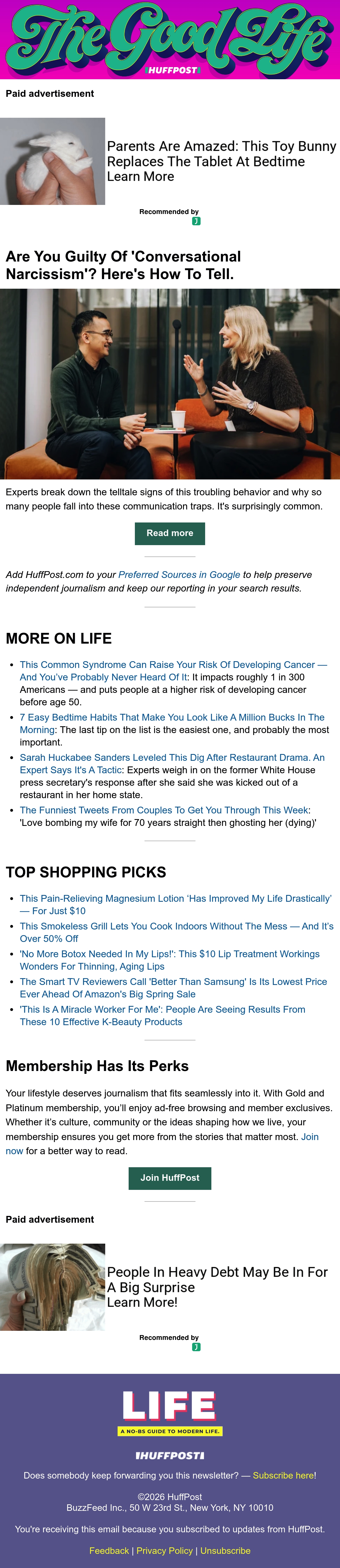The width and height of the screenshot is (340, 1568).
Task: View the Smart TV lowest price story
Action: pos(173,987)
